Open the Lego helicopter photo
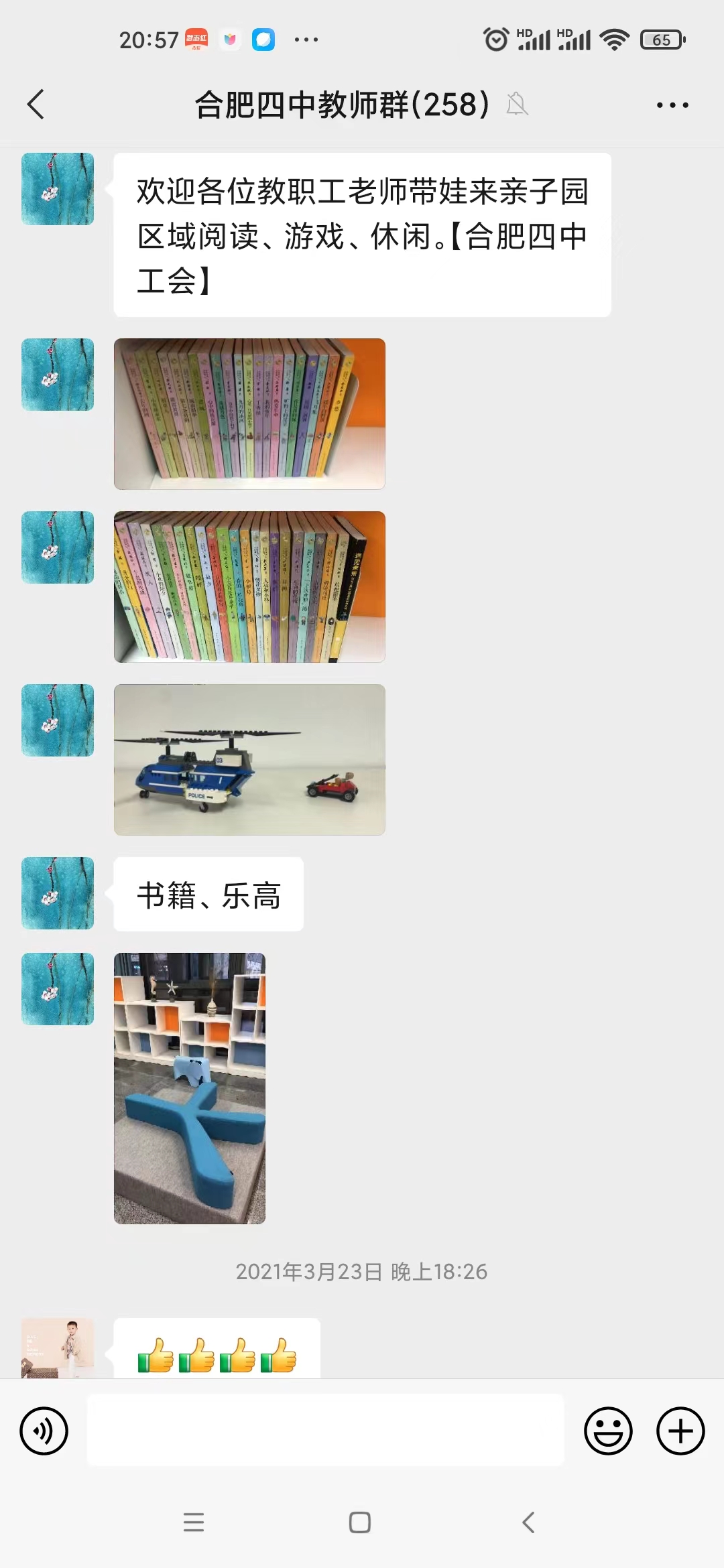724x1568 pixels. [249, 759]
